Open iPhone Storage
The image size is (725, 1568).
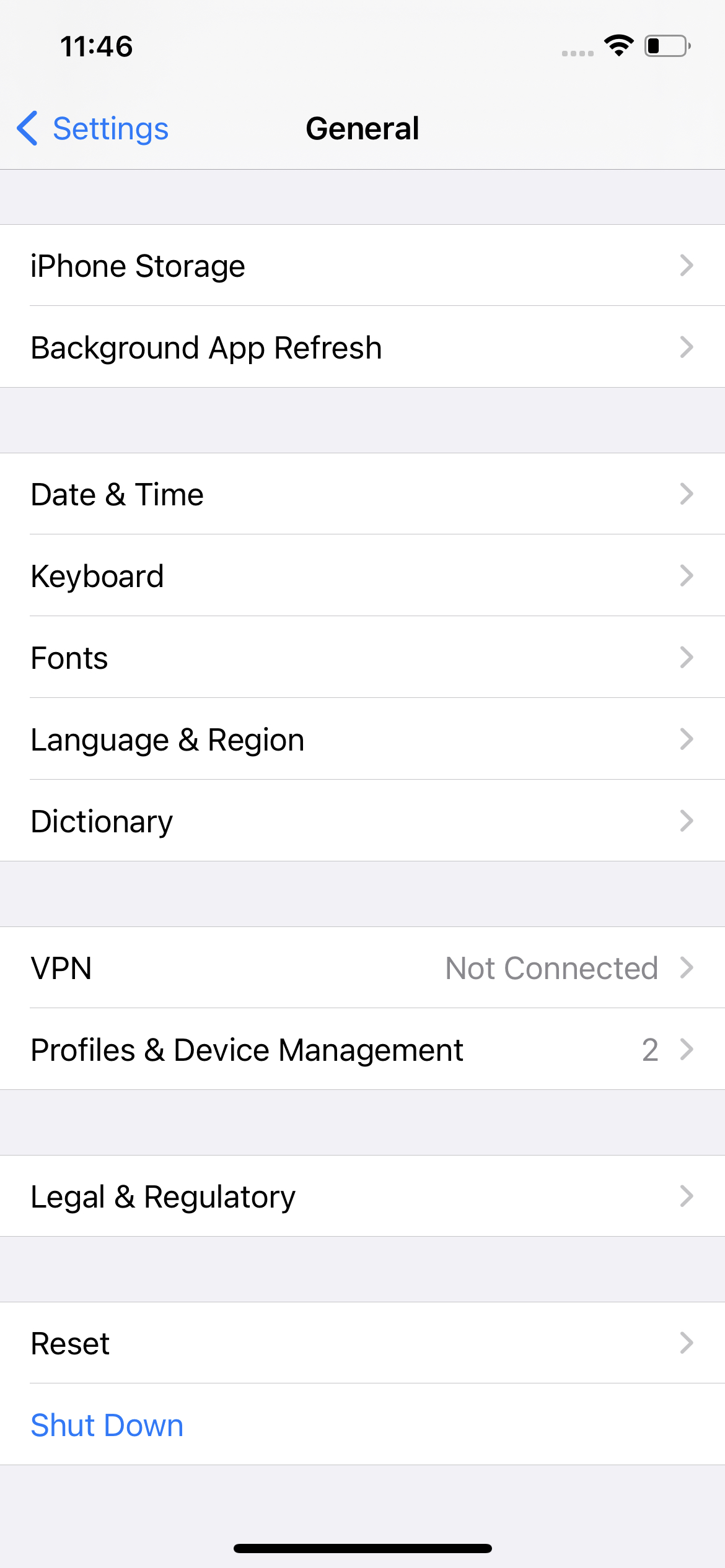[x=362, y=265]
